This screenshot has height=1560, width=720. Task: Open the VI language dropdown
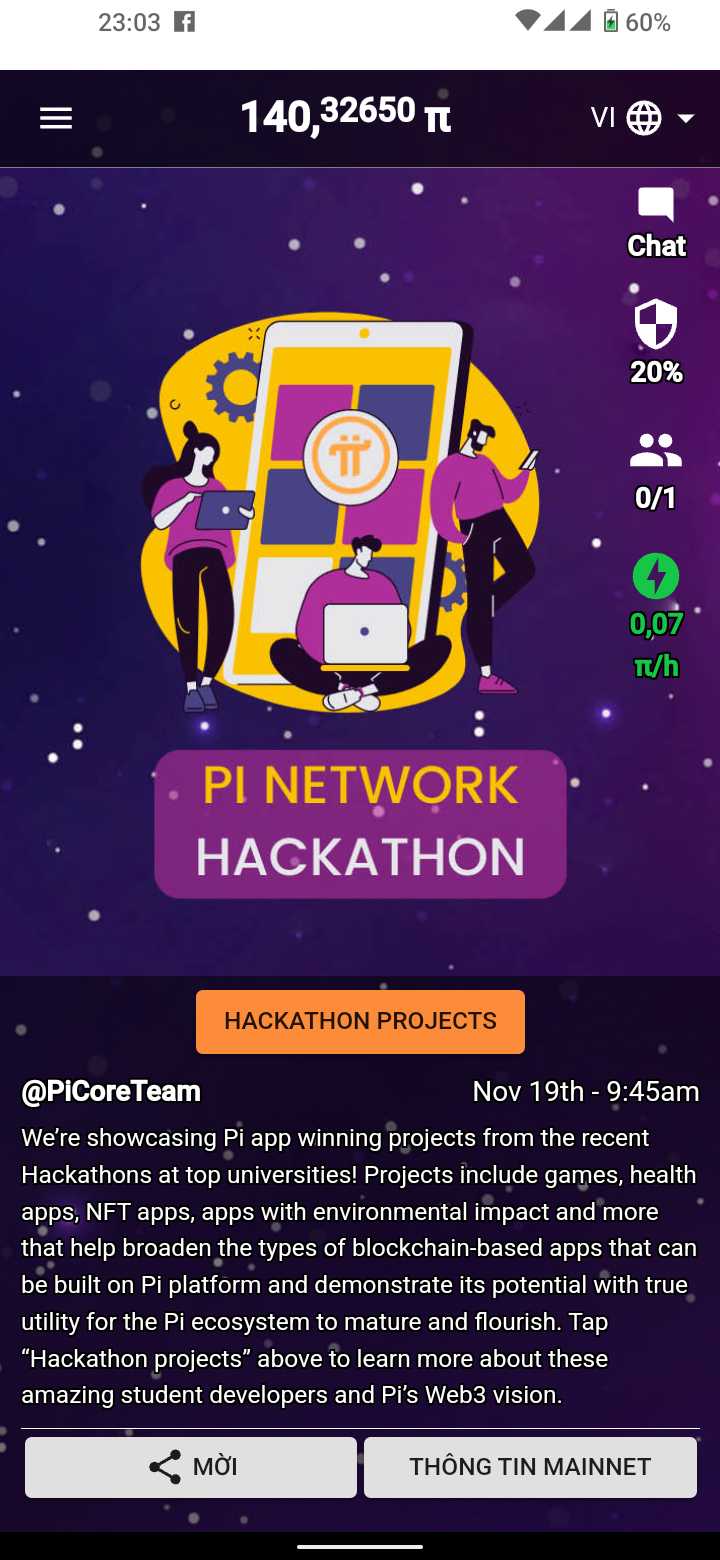(x=643, y=118)
